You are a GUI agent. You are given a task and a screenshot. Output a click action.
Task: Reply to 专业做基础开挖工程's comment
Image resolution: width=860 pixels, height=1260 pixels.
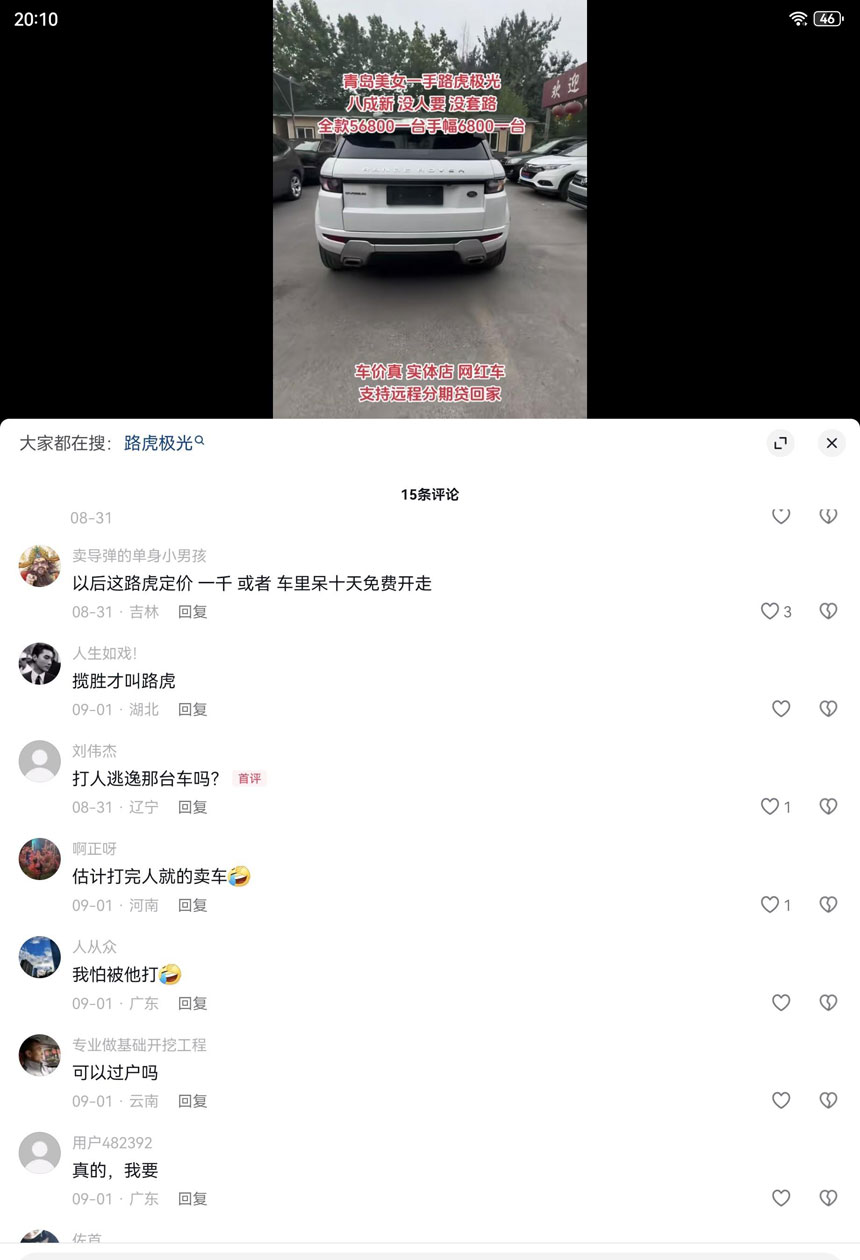[x=192, y=1101]
